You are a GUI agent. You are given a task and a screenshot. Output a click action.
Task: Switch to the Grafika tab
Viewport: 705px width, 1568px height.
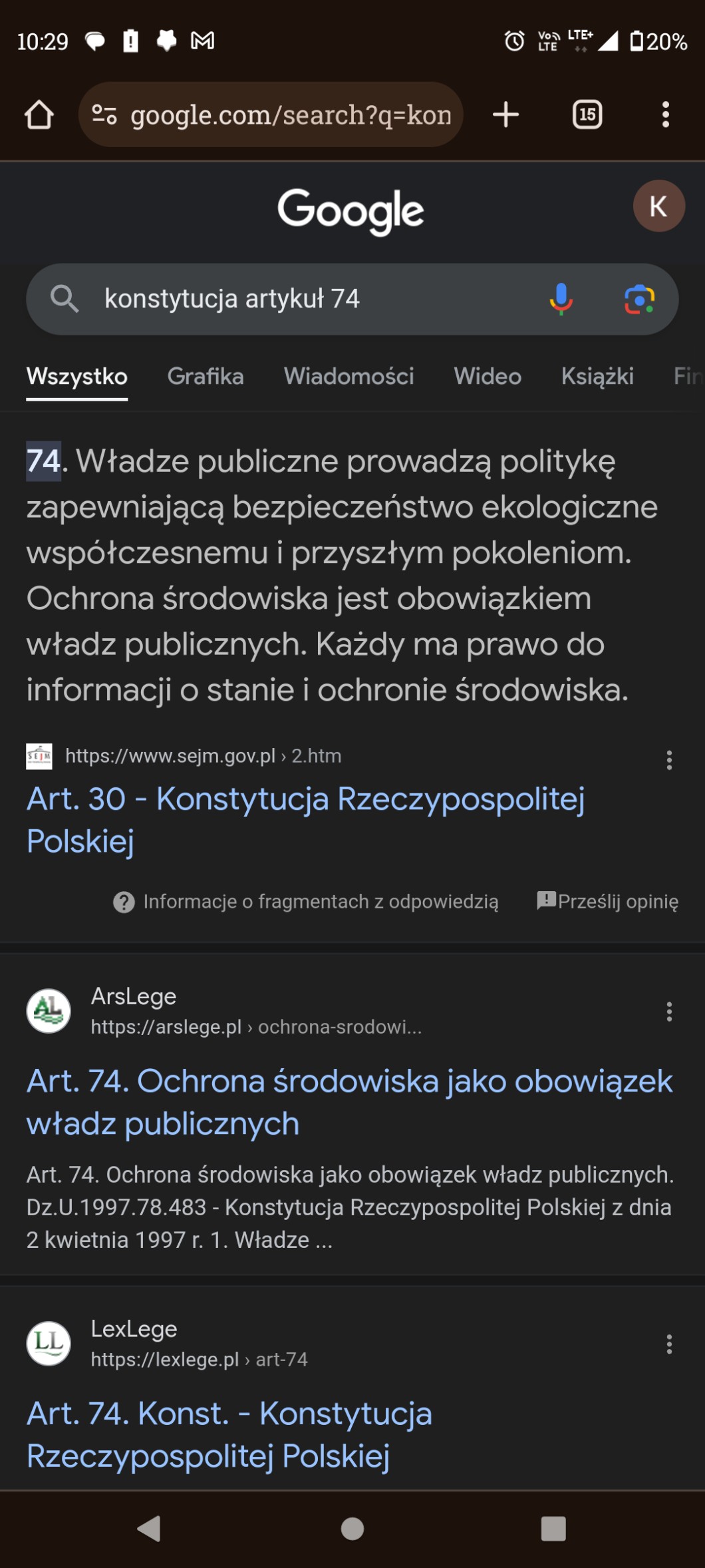point(206,376)
